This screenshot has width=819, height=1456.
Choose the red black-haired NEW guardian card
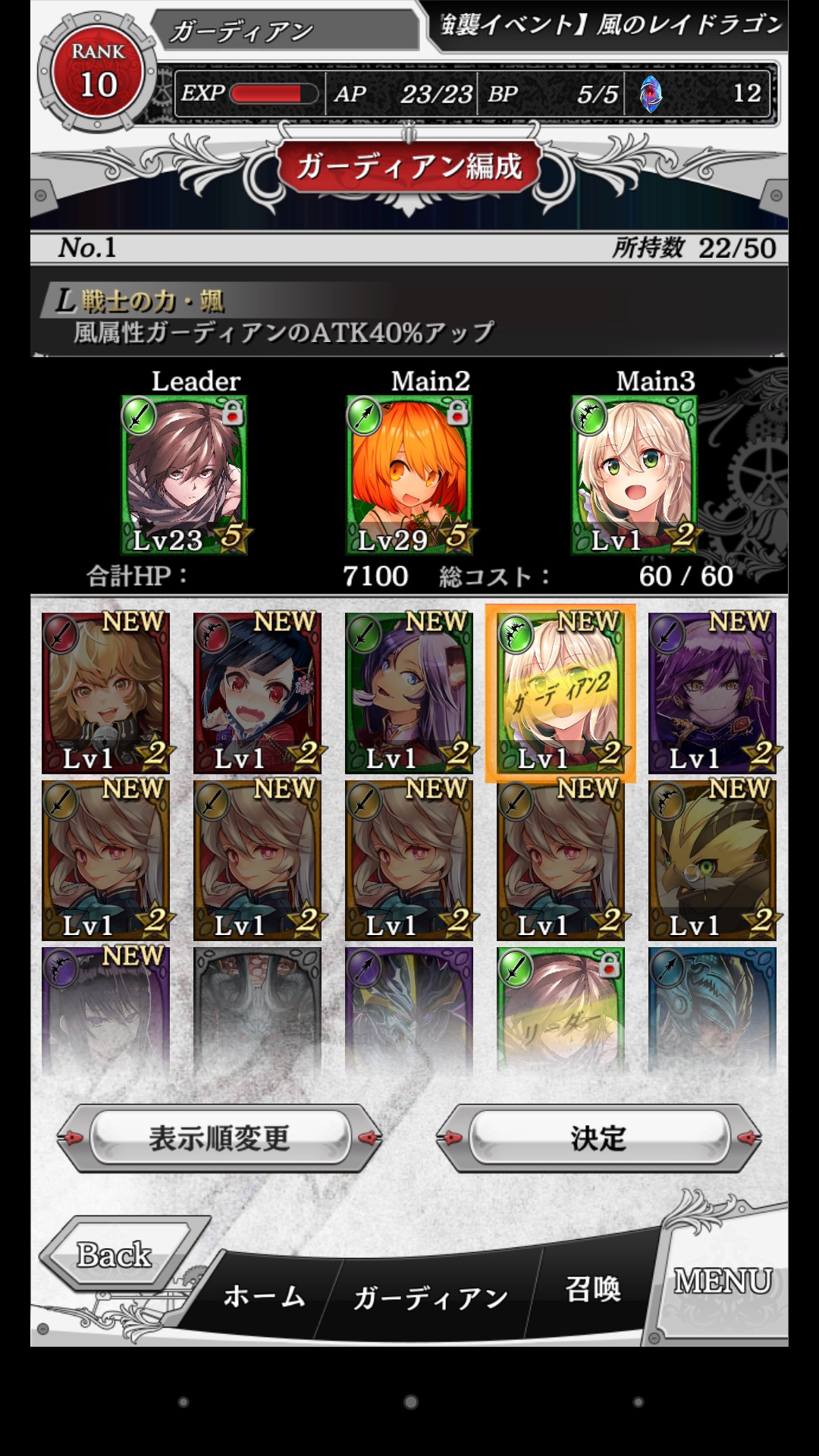click(258, 693)
